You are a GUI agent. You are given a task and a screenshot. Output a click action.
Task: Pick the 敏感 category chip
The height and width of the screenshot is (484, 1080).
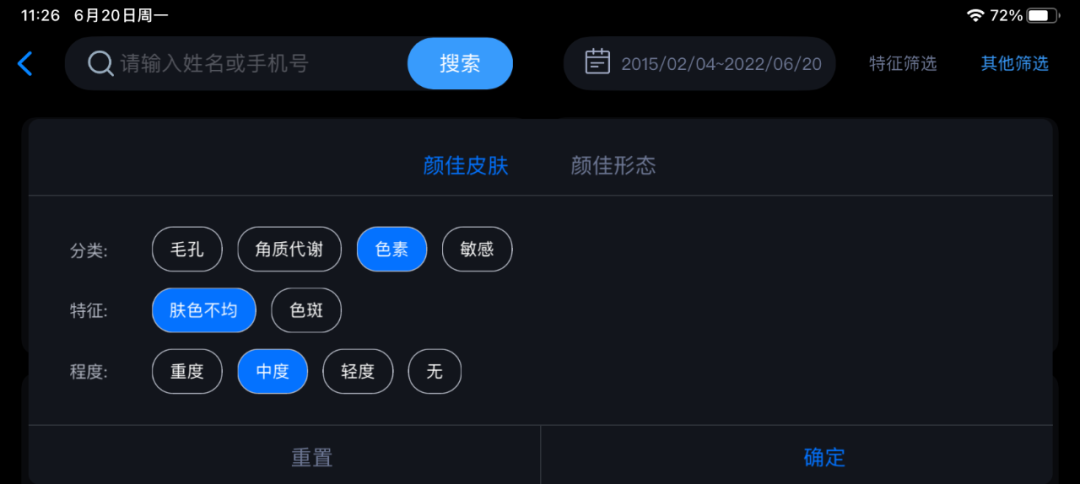[477, 249]
